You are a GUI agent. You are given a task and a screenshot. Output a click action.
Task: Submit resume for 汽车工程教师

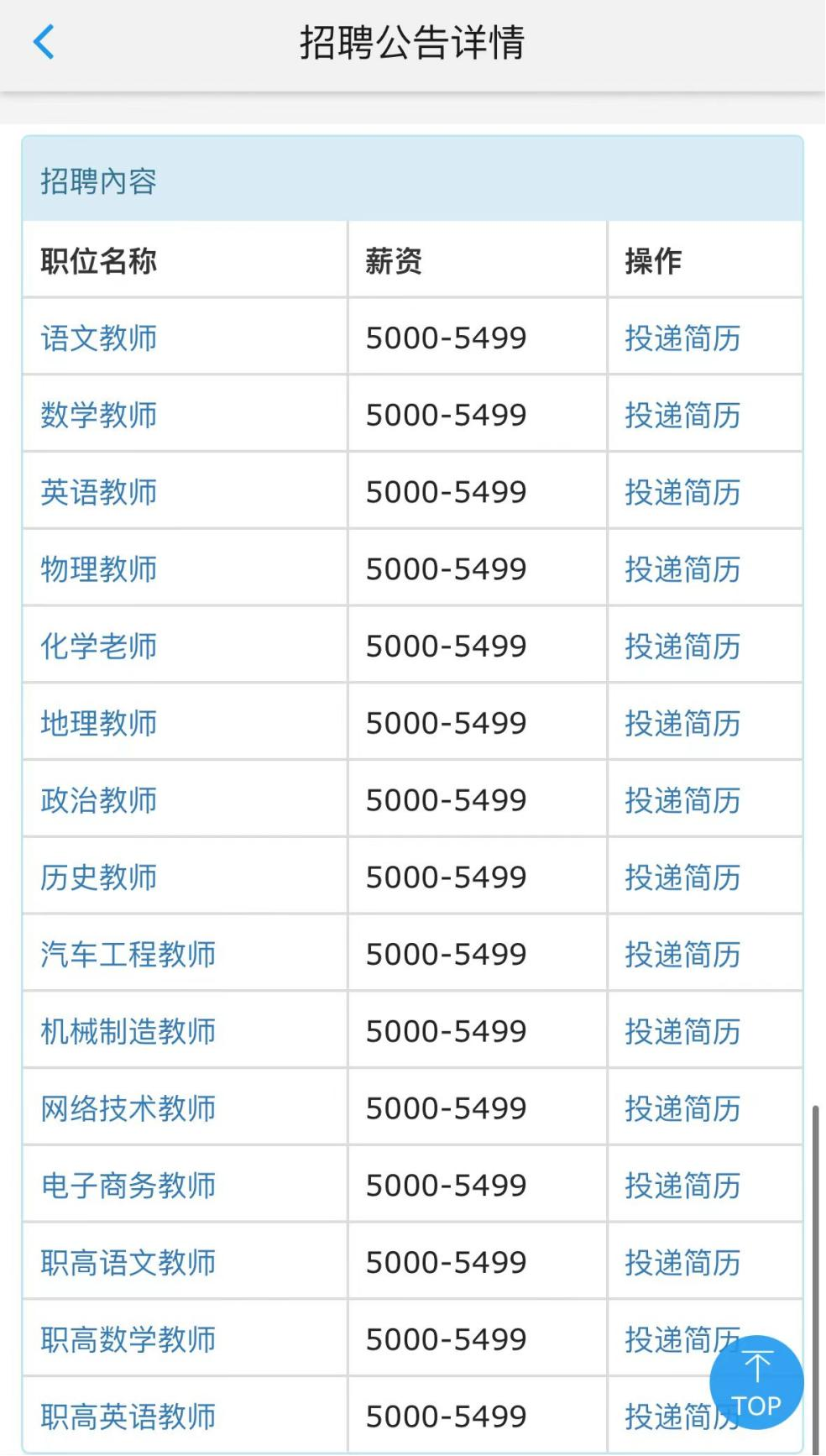tap(682, 955)
